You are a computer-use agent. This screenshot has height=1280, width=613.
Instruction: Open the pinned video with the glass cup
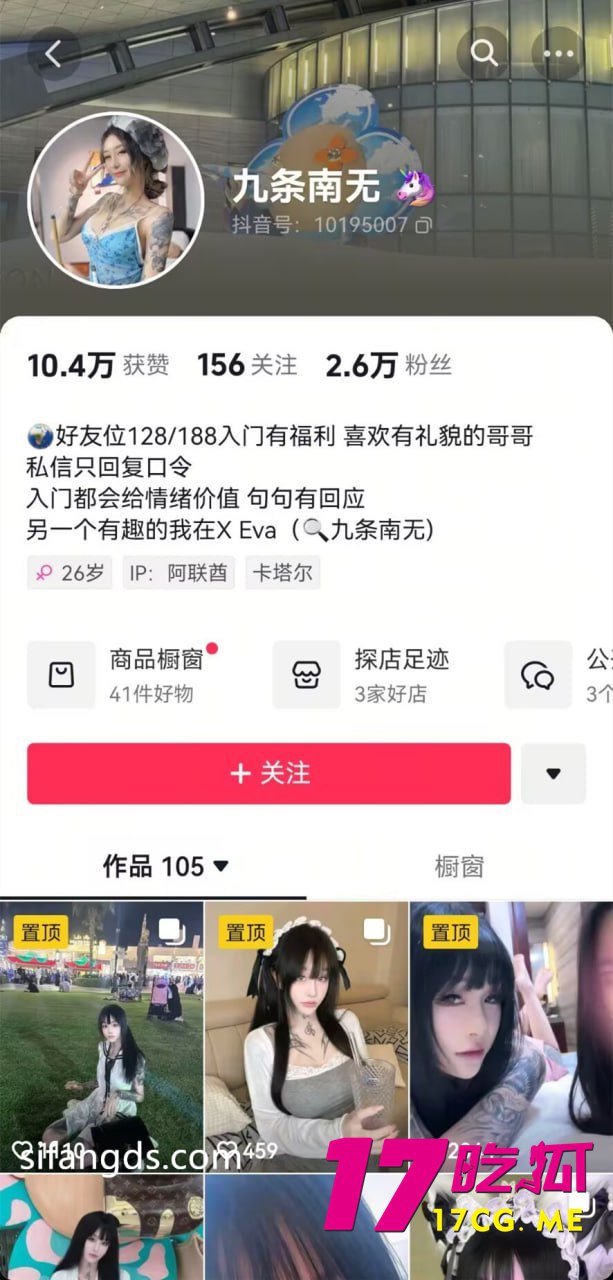306,1035
